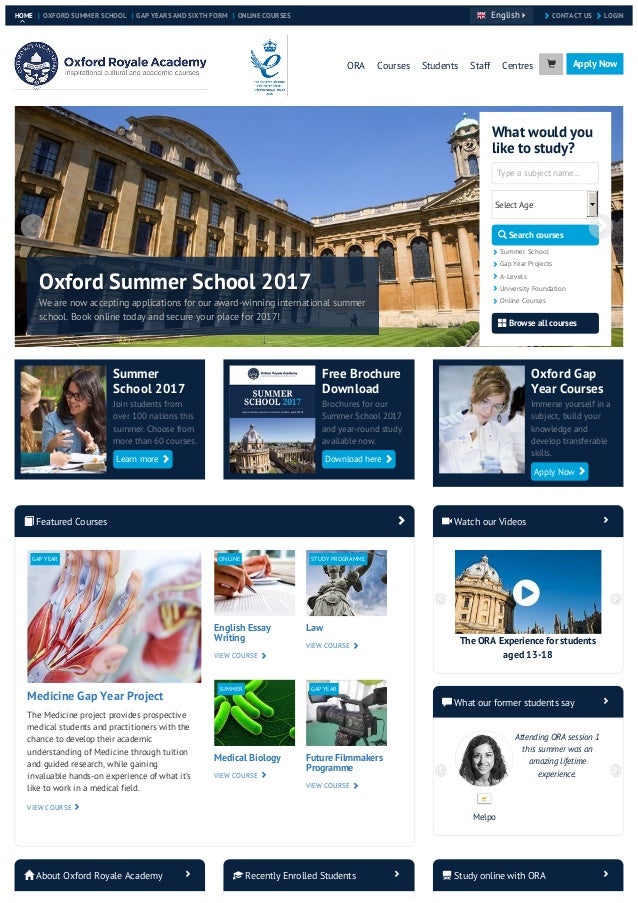Open the English language selector
This screenshot has width=638, height=903.
(501, 16)
